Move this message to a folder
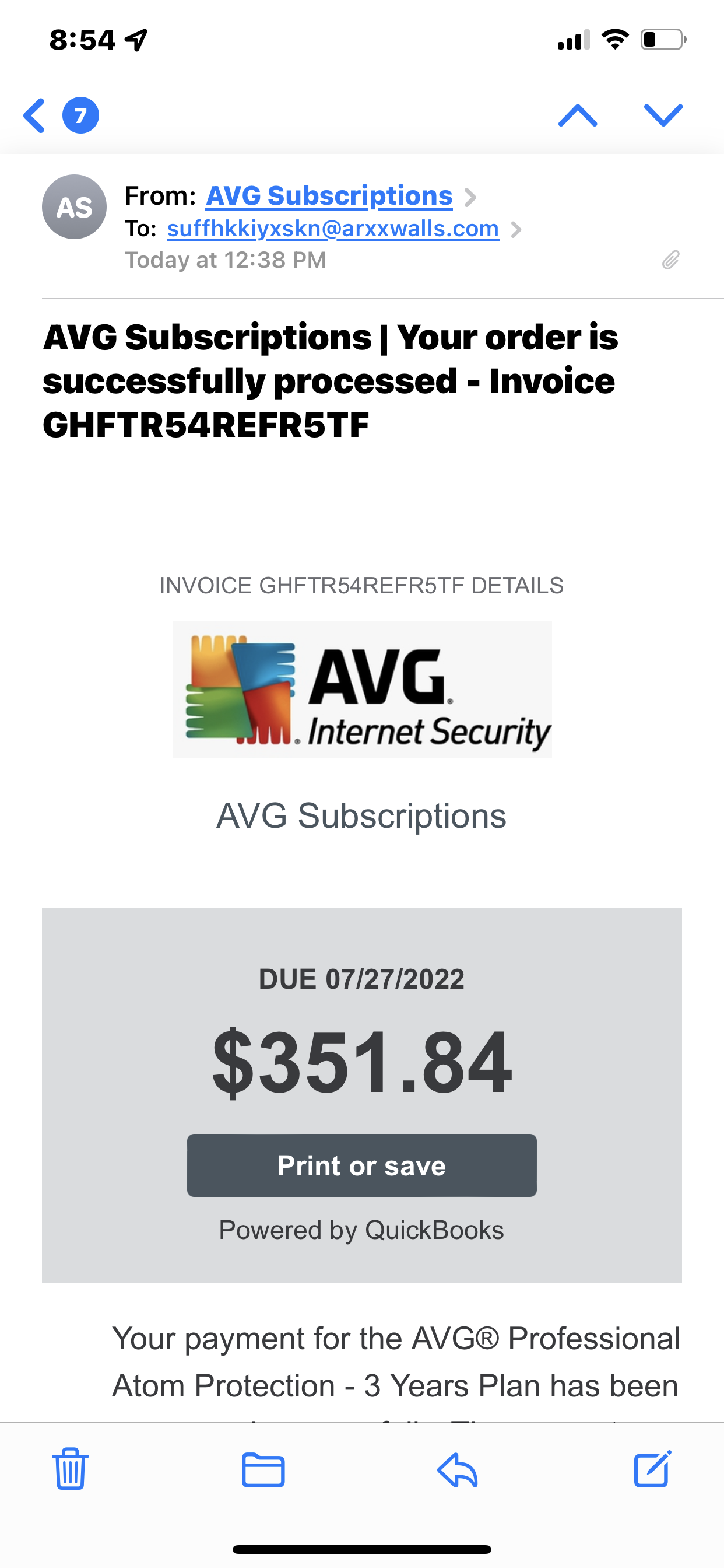This screenshot has height=1568, width=724. pyautogui.click(x=263, y=1469)
